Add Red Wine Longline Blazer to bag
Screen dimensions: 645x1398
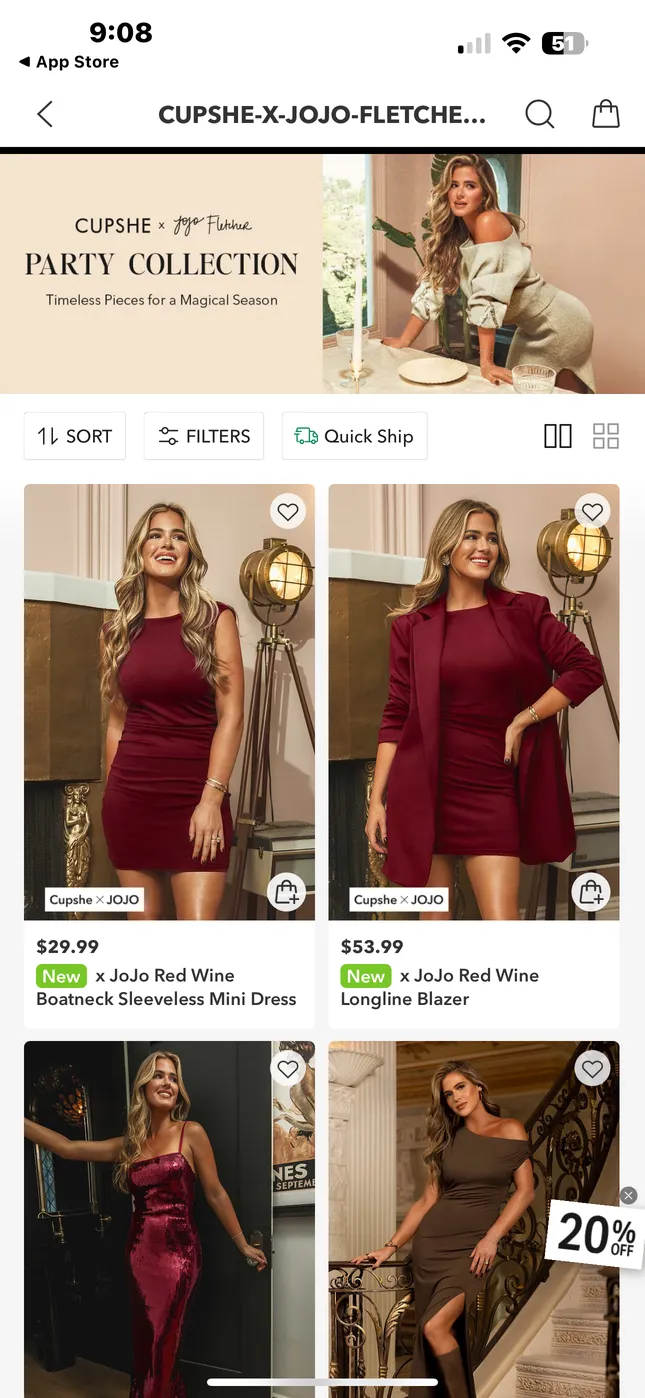point(592,892)
